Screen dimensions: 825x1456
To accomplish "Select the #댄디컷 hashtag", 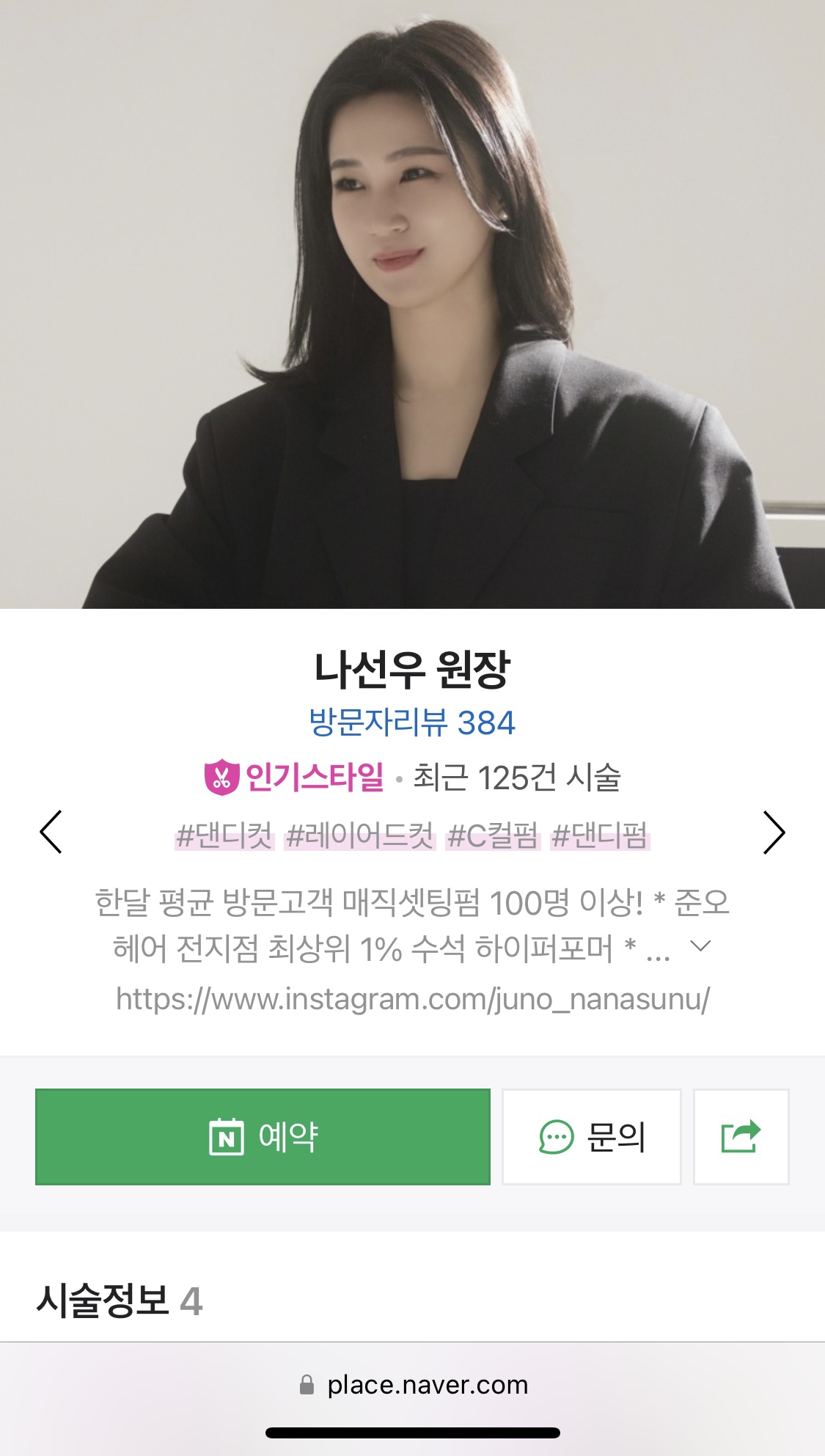I will point(224,835).
